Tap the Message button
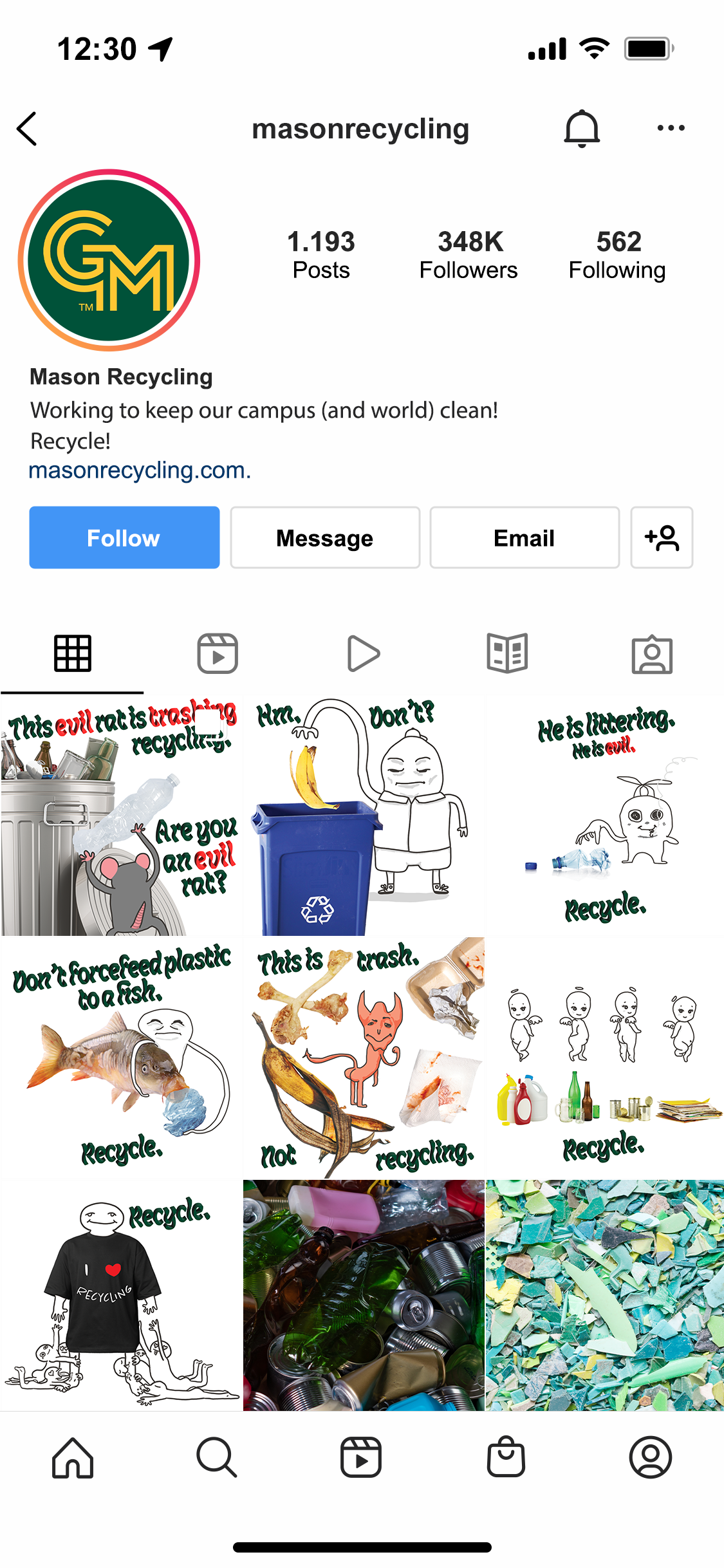The height and width of the screenshot is (1568, 724). 325,537
